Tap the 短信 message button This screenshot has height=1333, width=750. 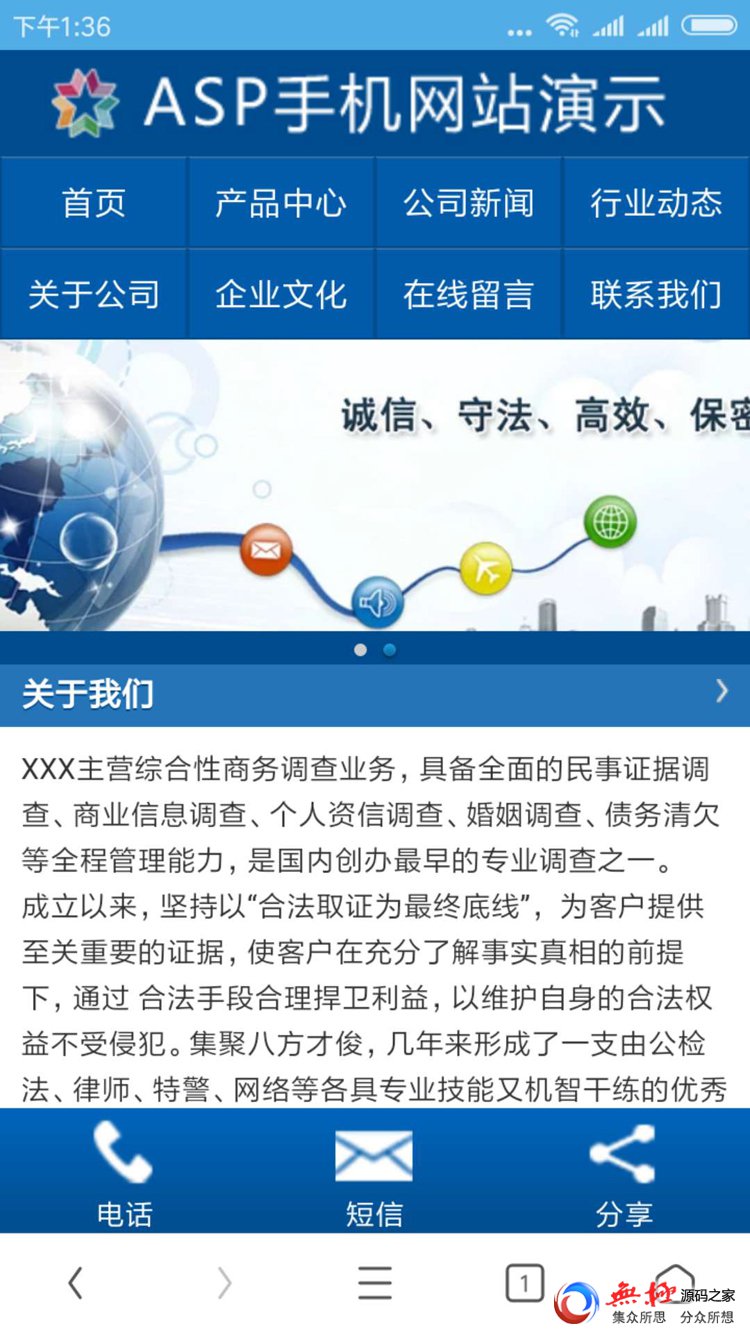click(x=374, y=1171)
